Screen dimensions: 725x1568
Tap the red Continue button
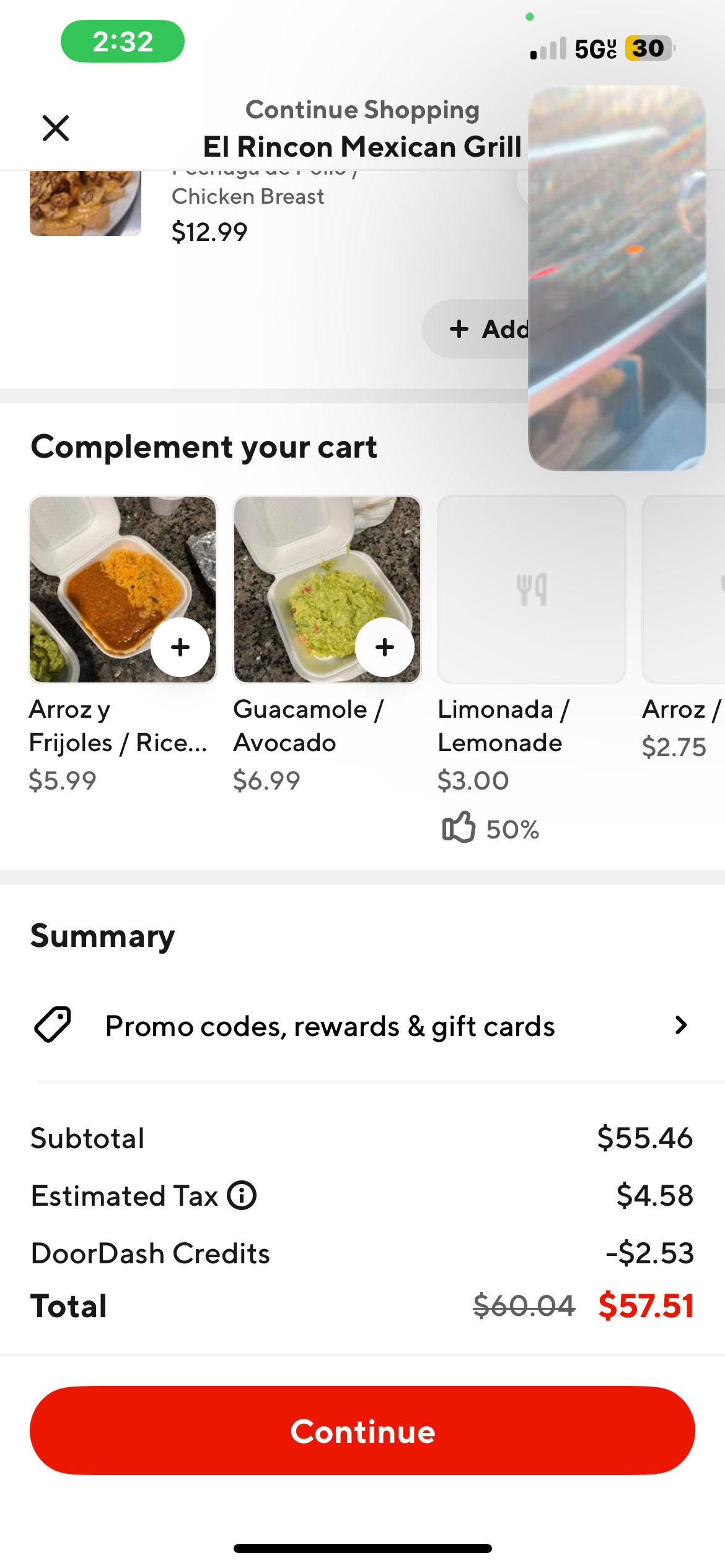point(362,1431)
